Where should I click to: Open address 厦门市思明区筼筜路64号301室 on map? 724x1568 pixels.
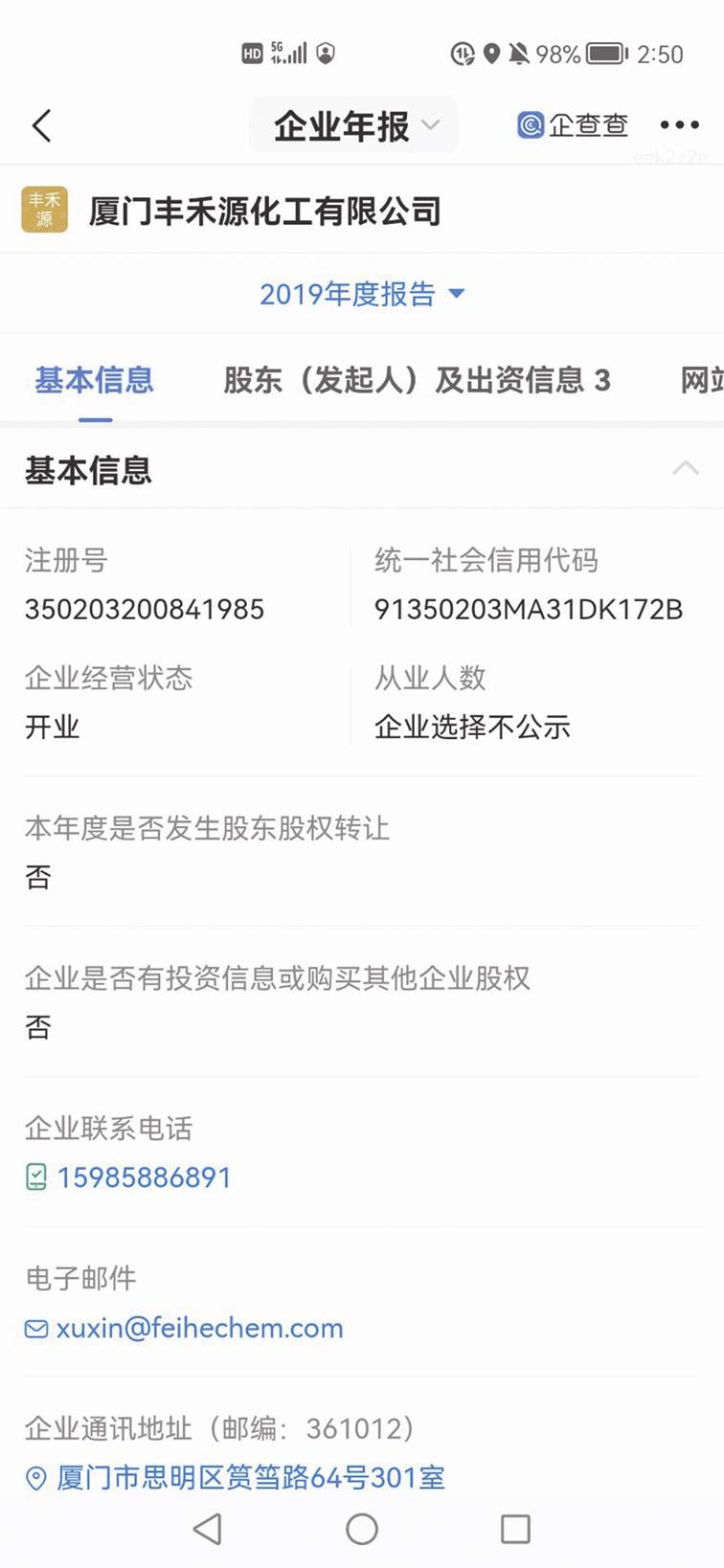(250, 1477)
